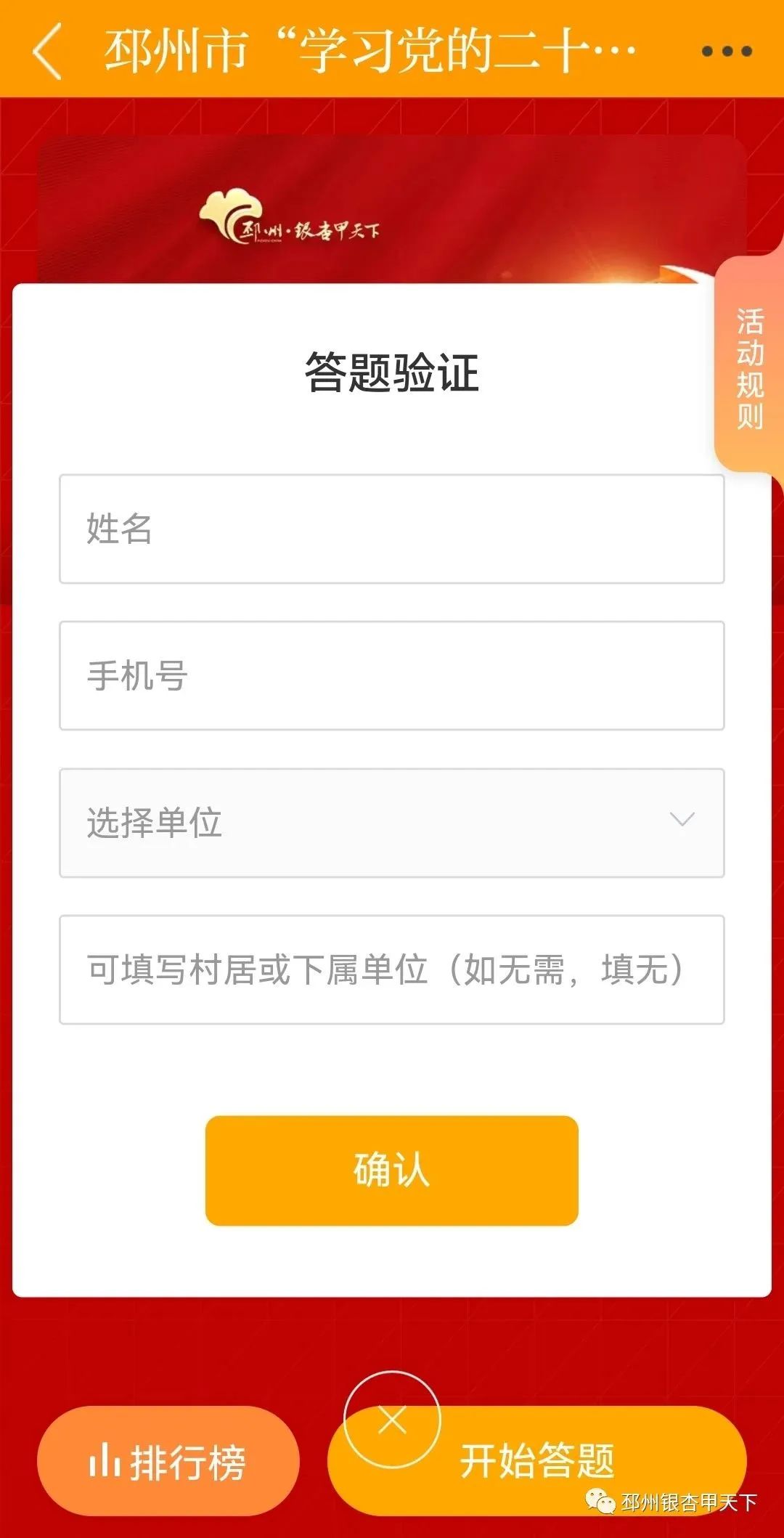Image resolution: width=784 pixels, height=1538 pixels.
Task: Tap the 姓名 name field
Action: click(392, 529)
